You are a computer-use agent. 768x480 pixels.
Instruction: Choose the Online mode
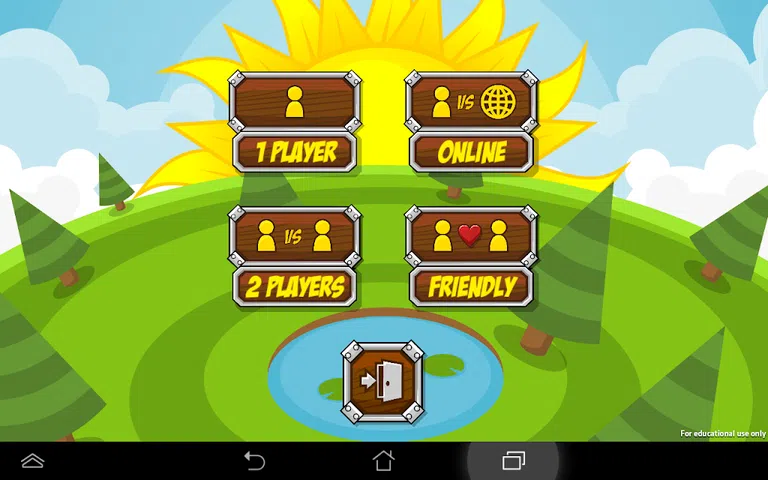471,152
